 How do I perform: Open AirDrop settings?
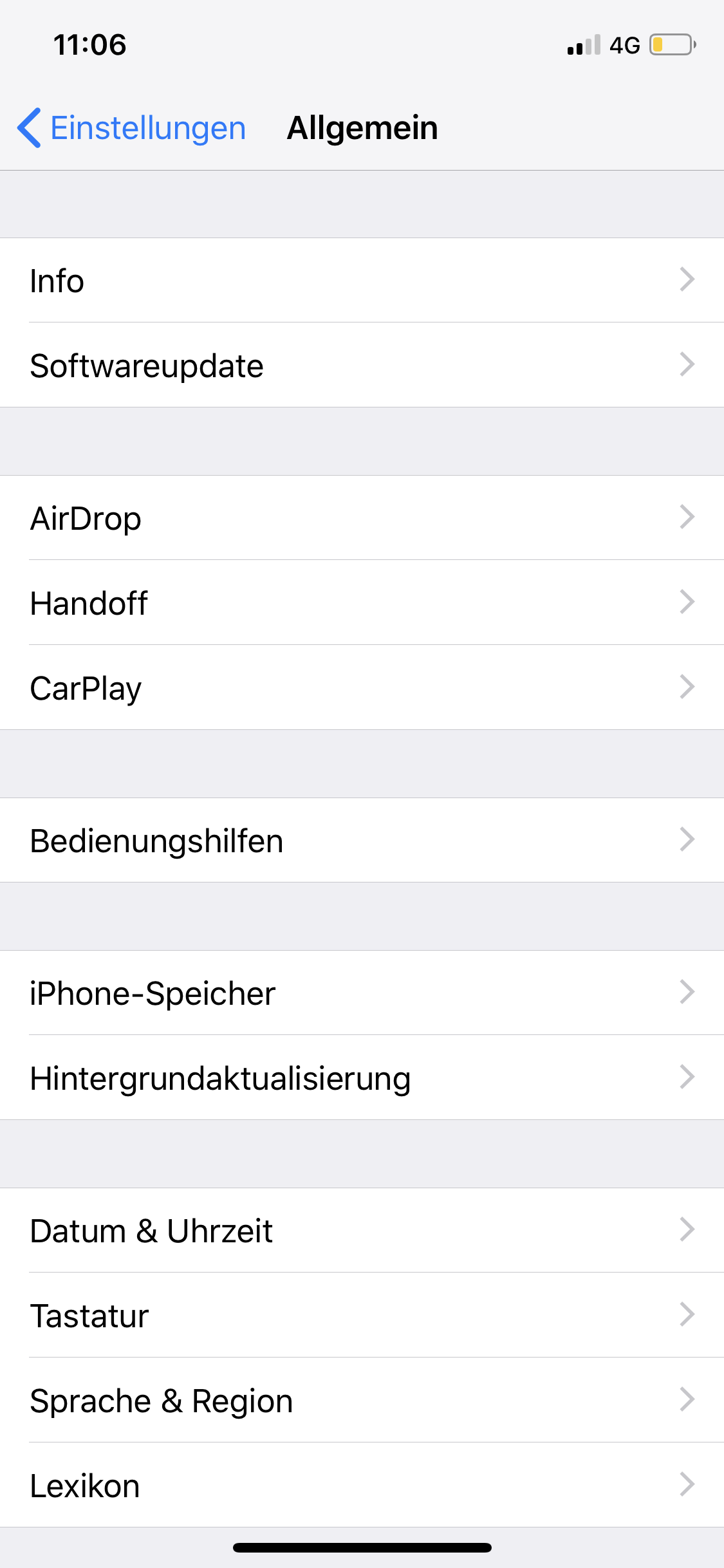(x=362, y=518)
